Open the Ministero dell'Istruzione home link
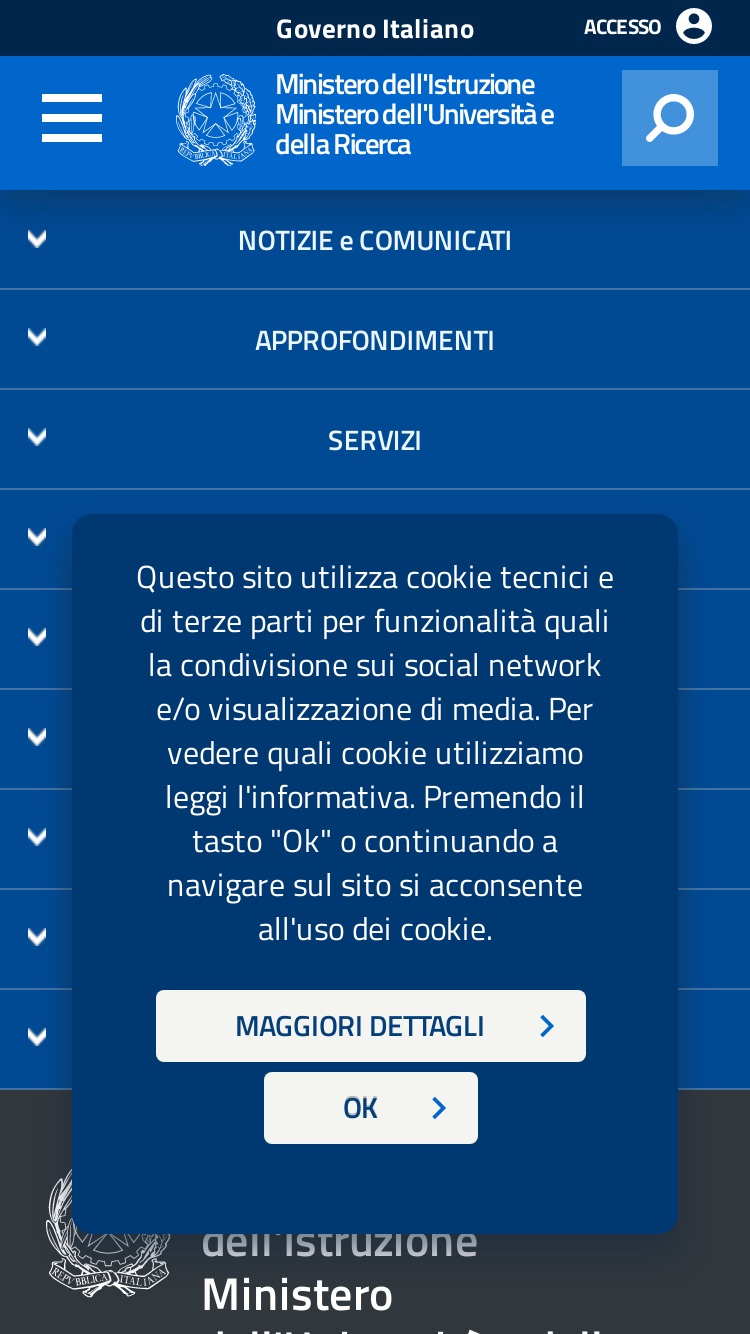 click(x=366, y=115)
